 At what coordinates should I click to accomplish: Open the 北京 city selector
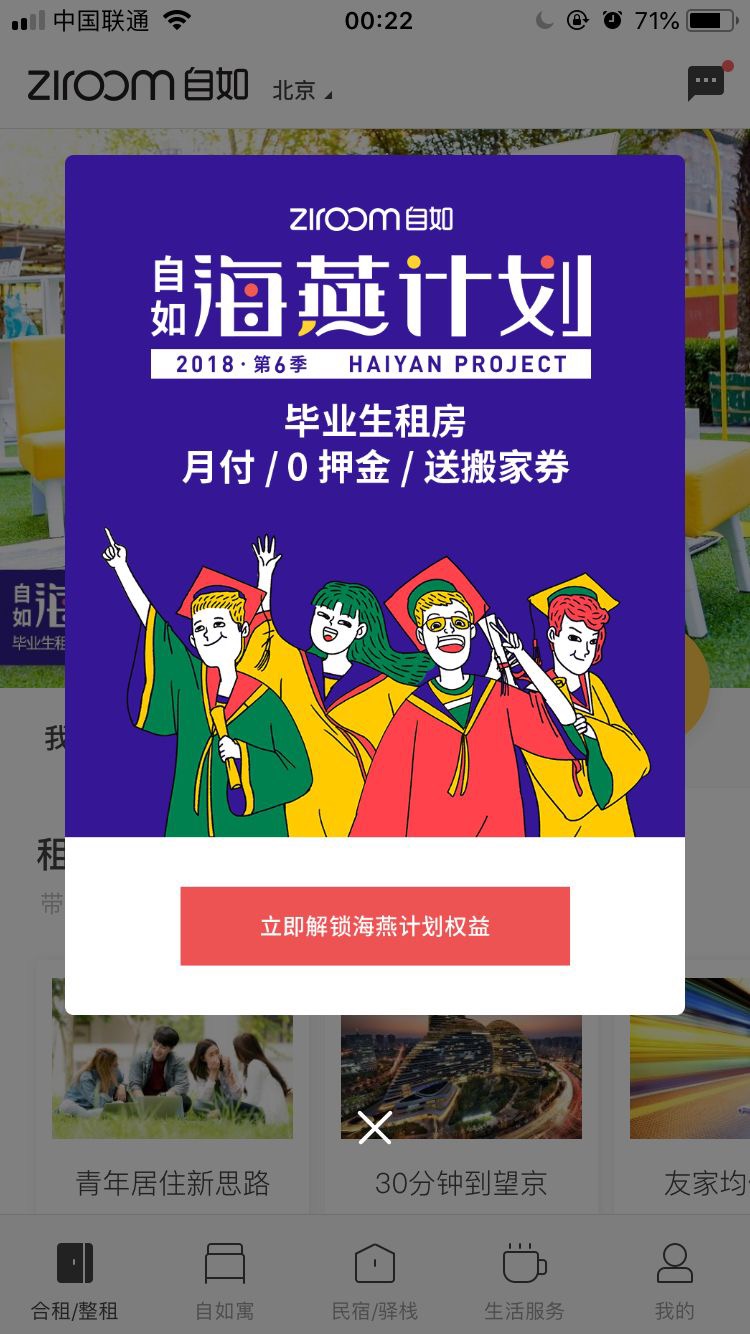click(x=302, y=91)
